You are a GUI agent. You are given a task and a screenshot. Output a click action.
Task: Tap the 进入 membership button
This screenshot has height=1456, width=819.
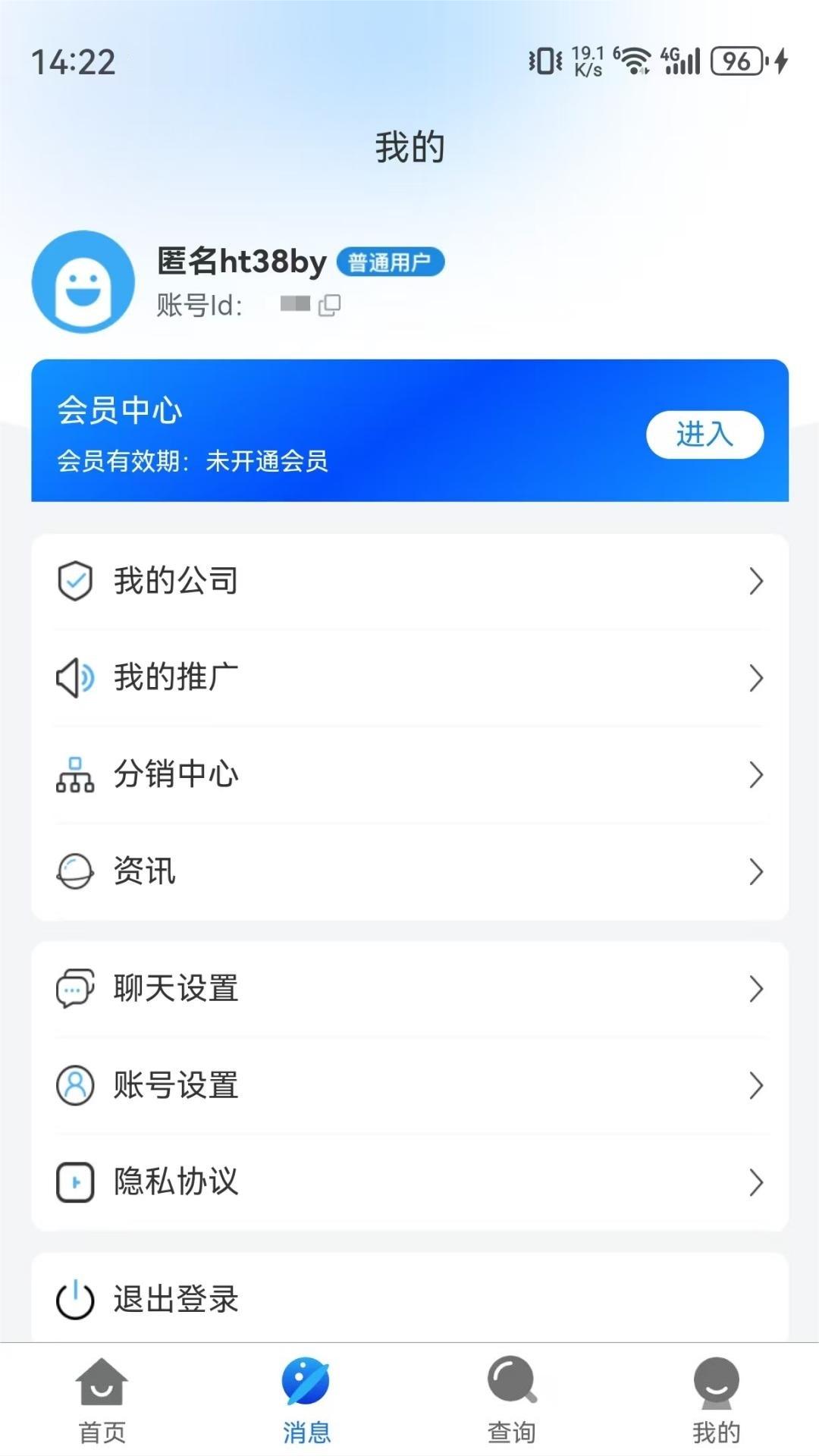coord(704,434)
